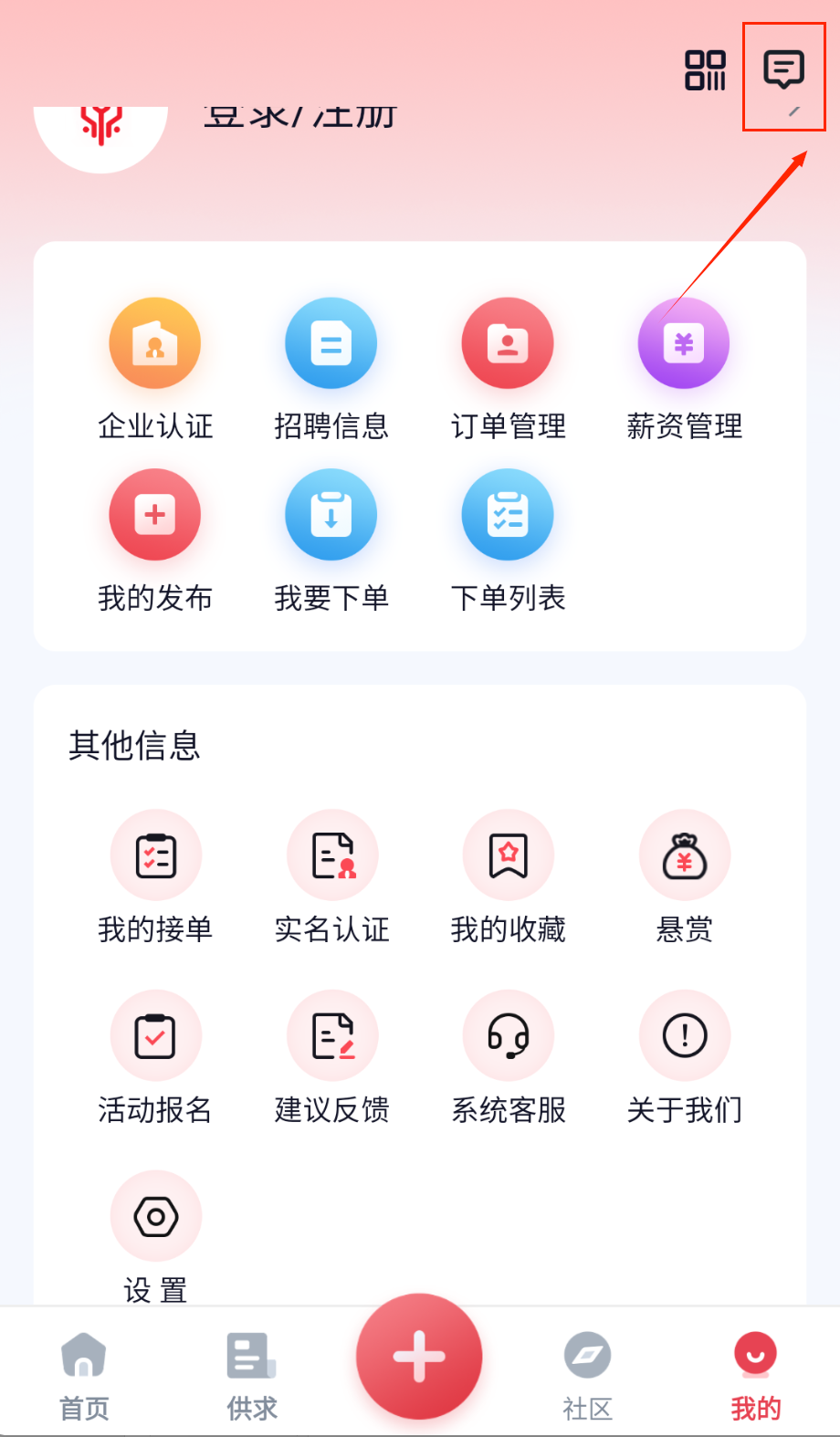Open the messages icon at top right
Image resolution: width=840 pixels, height=1437 pixels.
(783, 70)
